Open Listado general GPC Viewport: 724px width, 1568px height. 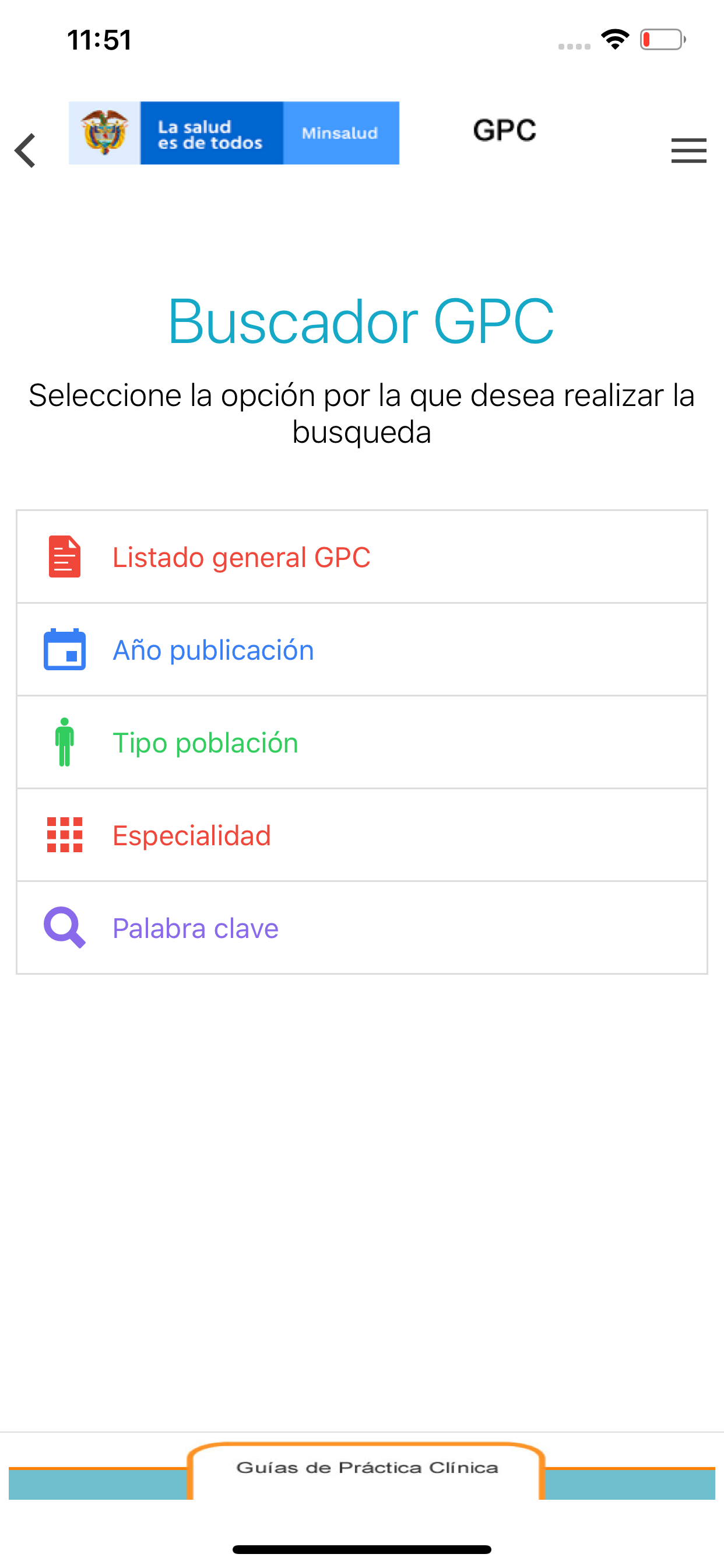tap(241, 556)
